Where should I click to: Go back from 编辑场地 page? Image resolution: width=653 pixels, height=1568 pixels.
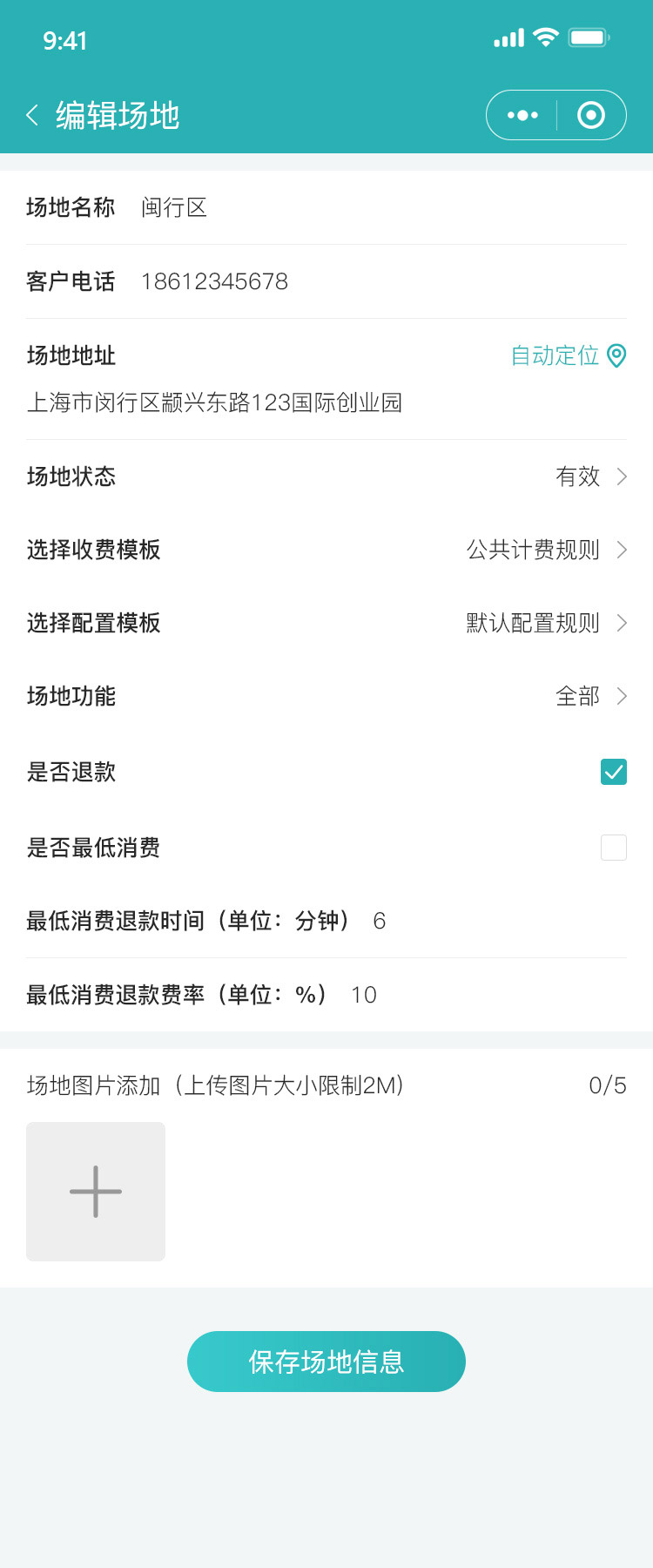point(32,115)
